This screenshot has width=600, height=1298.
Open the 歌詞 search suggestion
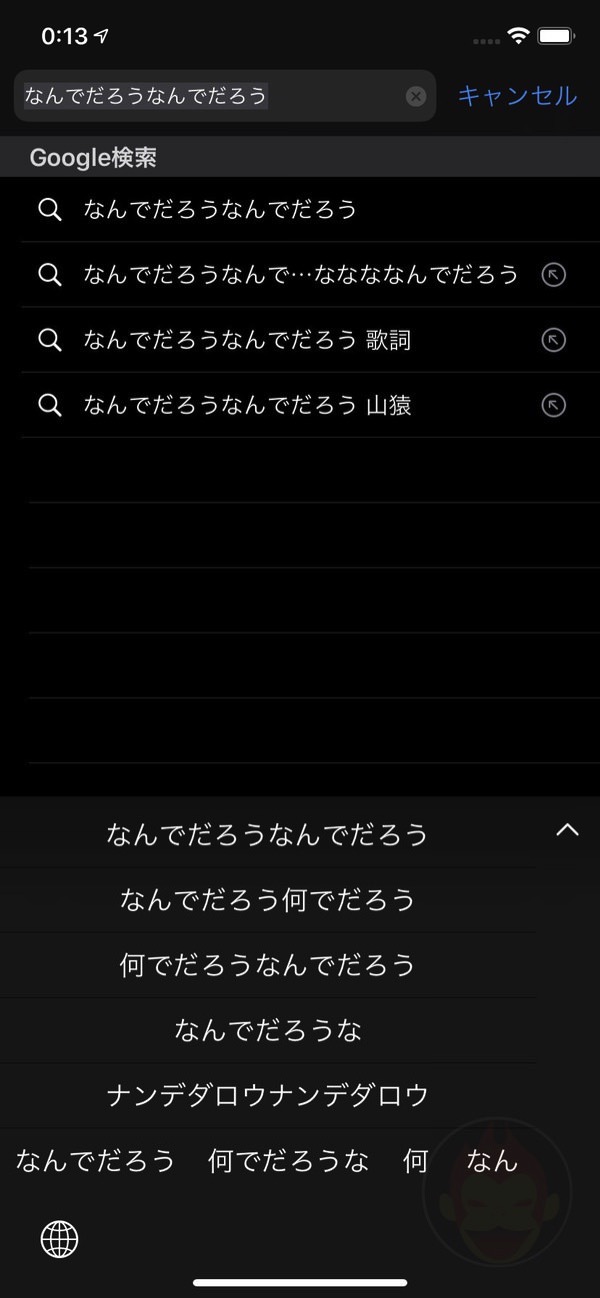(x=247, y=341)
